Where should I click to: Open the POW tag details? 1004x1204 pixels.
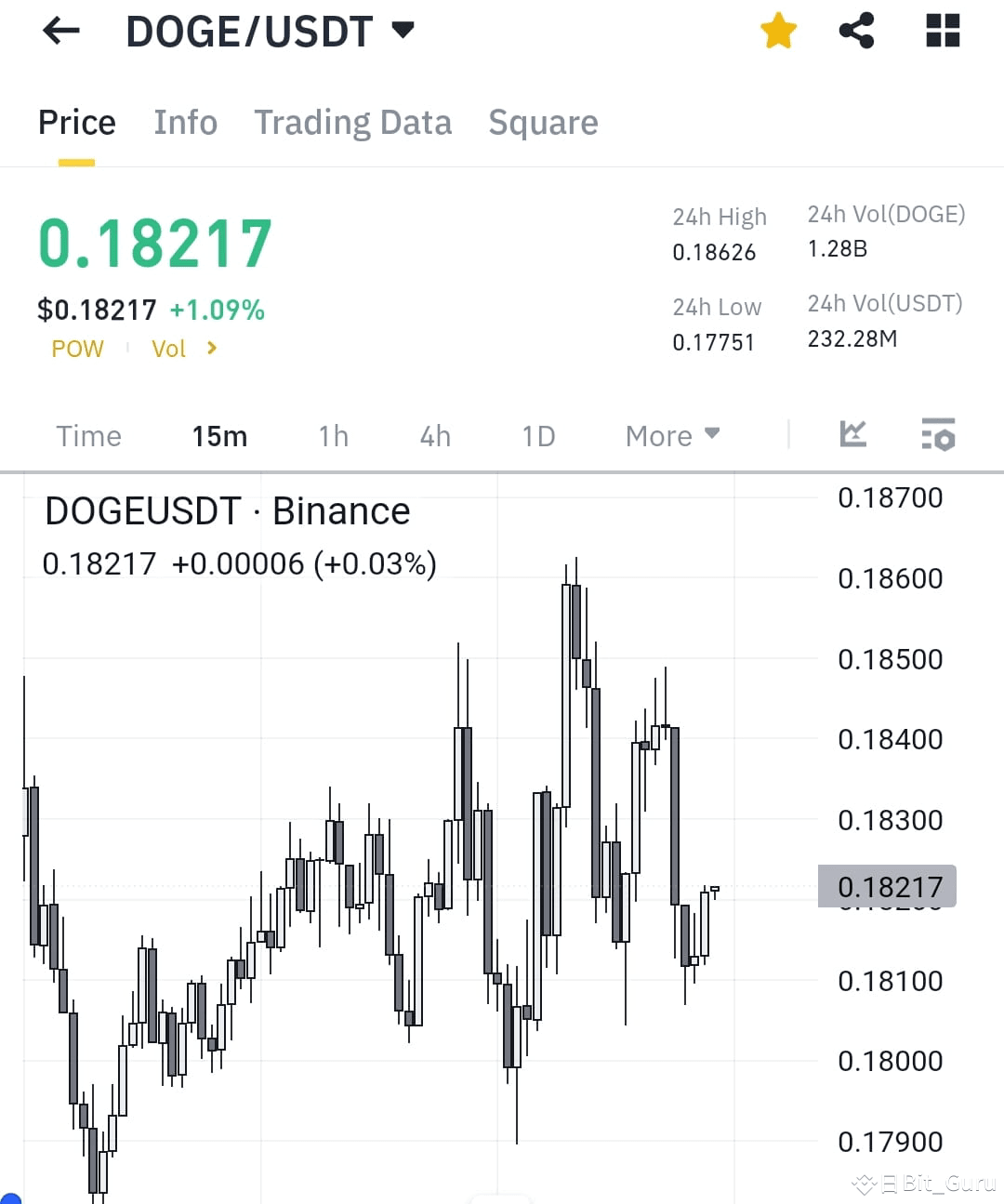tap(77, 349)
